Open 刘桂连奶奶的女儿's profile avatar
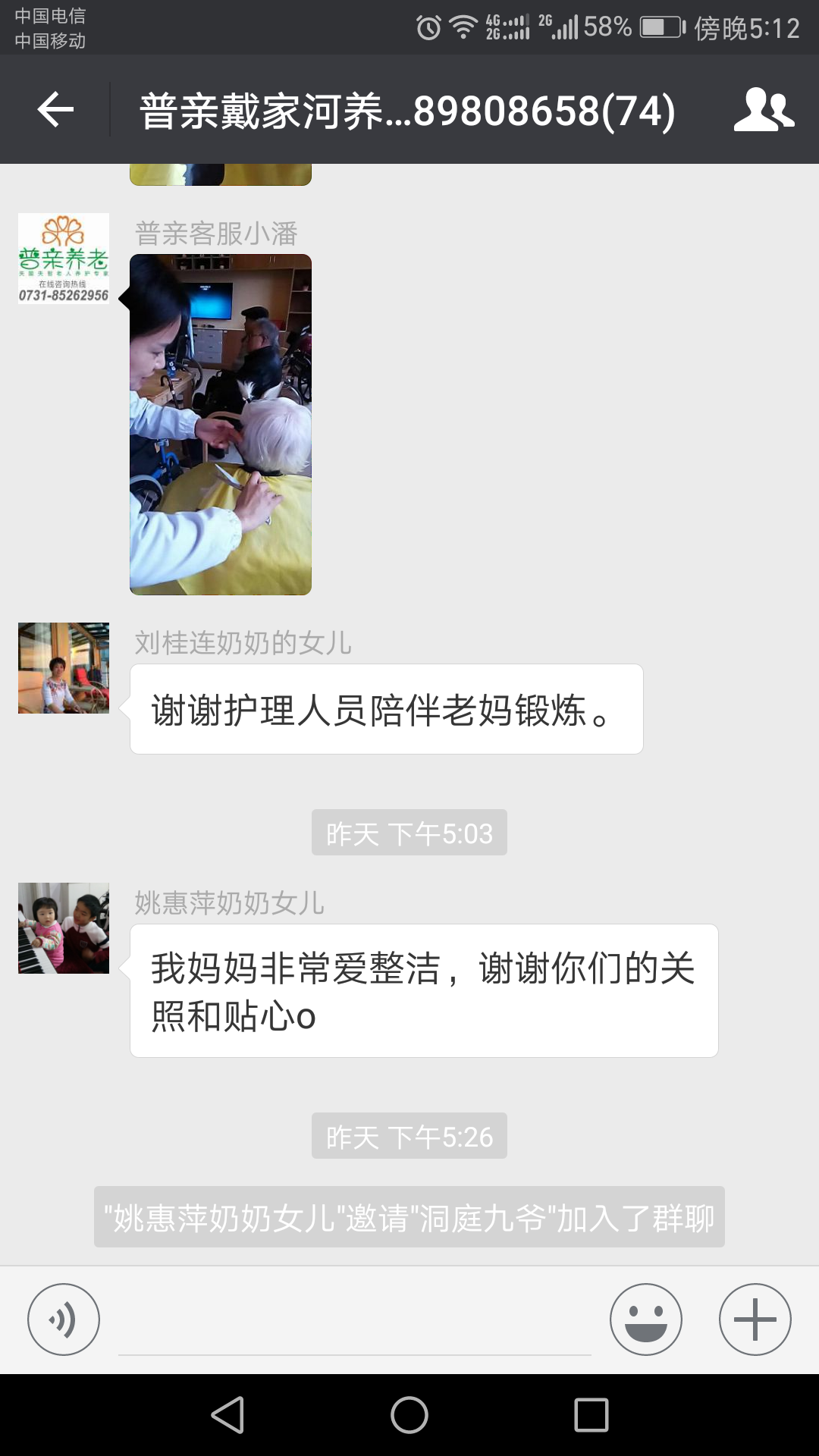This screenshot has height=1456, width=819. 64,668
